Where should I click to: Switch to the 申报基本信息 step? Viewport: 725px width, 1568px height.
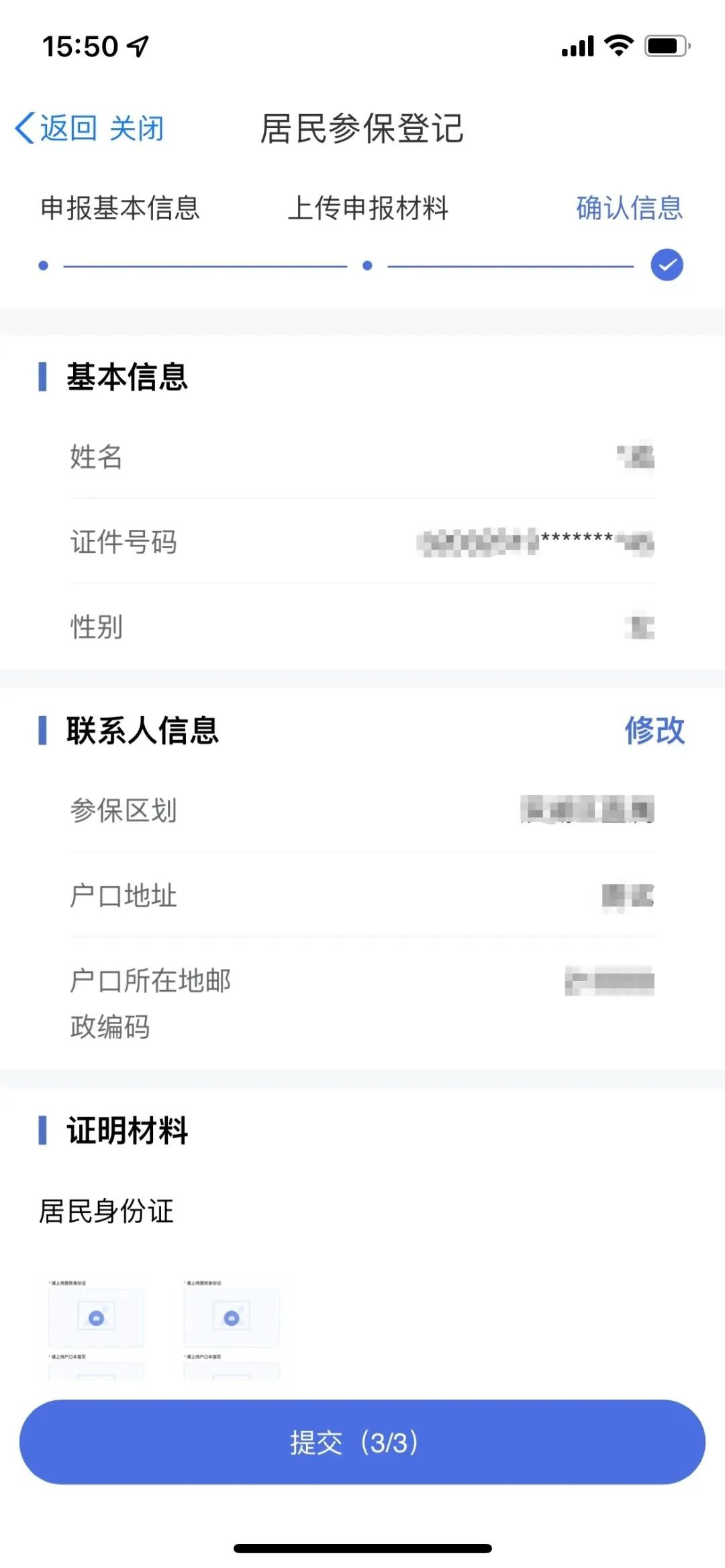coord(120,208)
